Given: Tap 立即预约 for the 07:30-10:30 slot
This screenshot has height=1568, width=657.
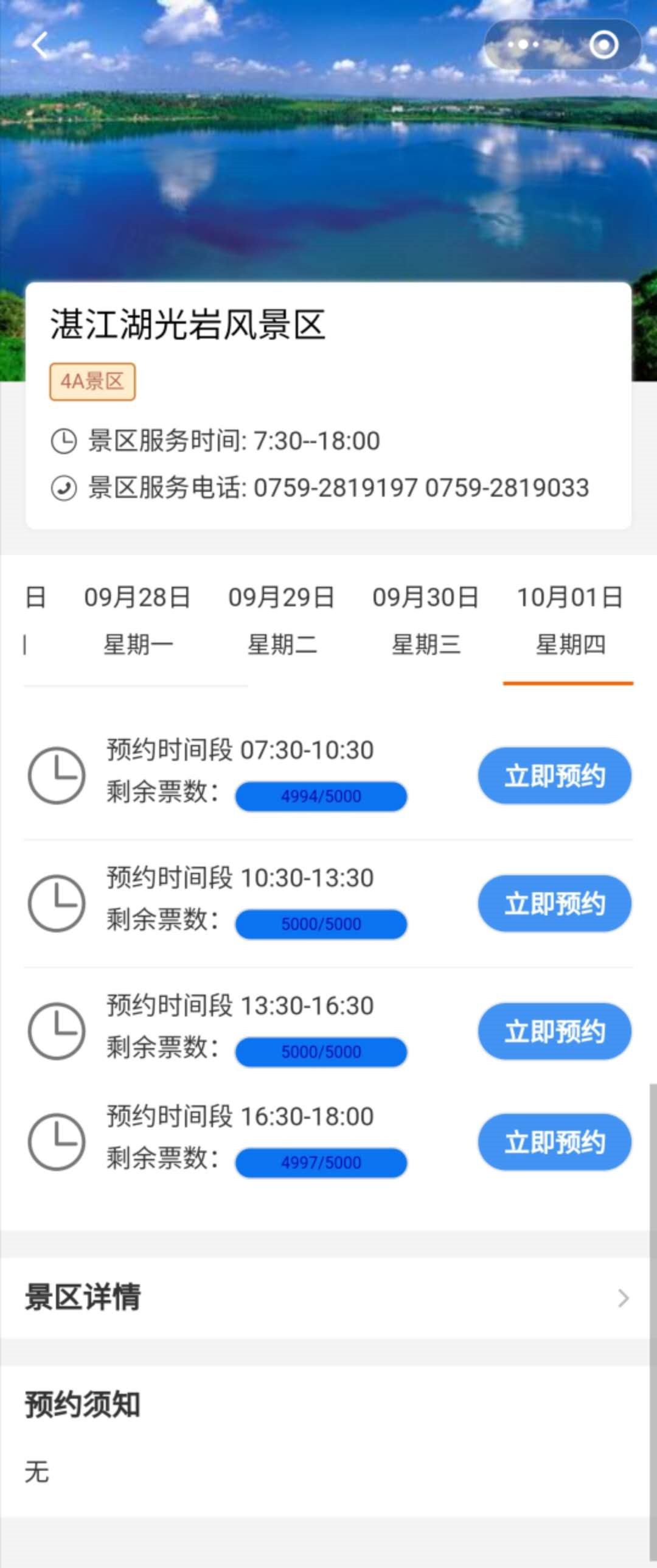Looking at the screenshot, I should [x=554, y=775].
